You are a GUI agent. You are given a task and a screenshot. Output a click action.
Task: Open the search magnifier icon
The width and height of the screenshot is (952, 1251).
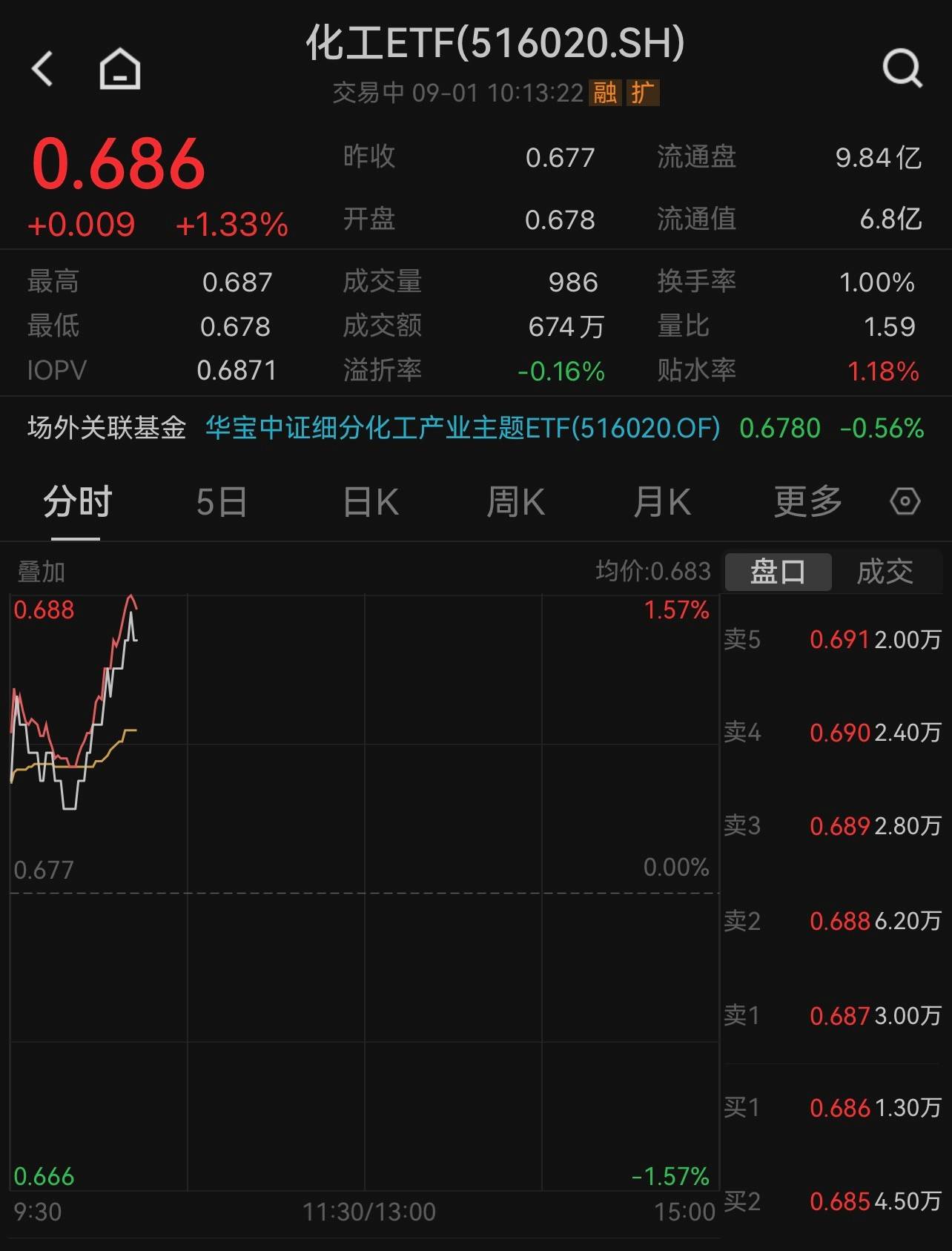pos(902,67)
